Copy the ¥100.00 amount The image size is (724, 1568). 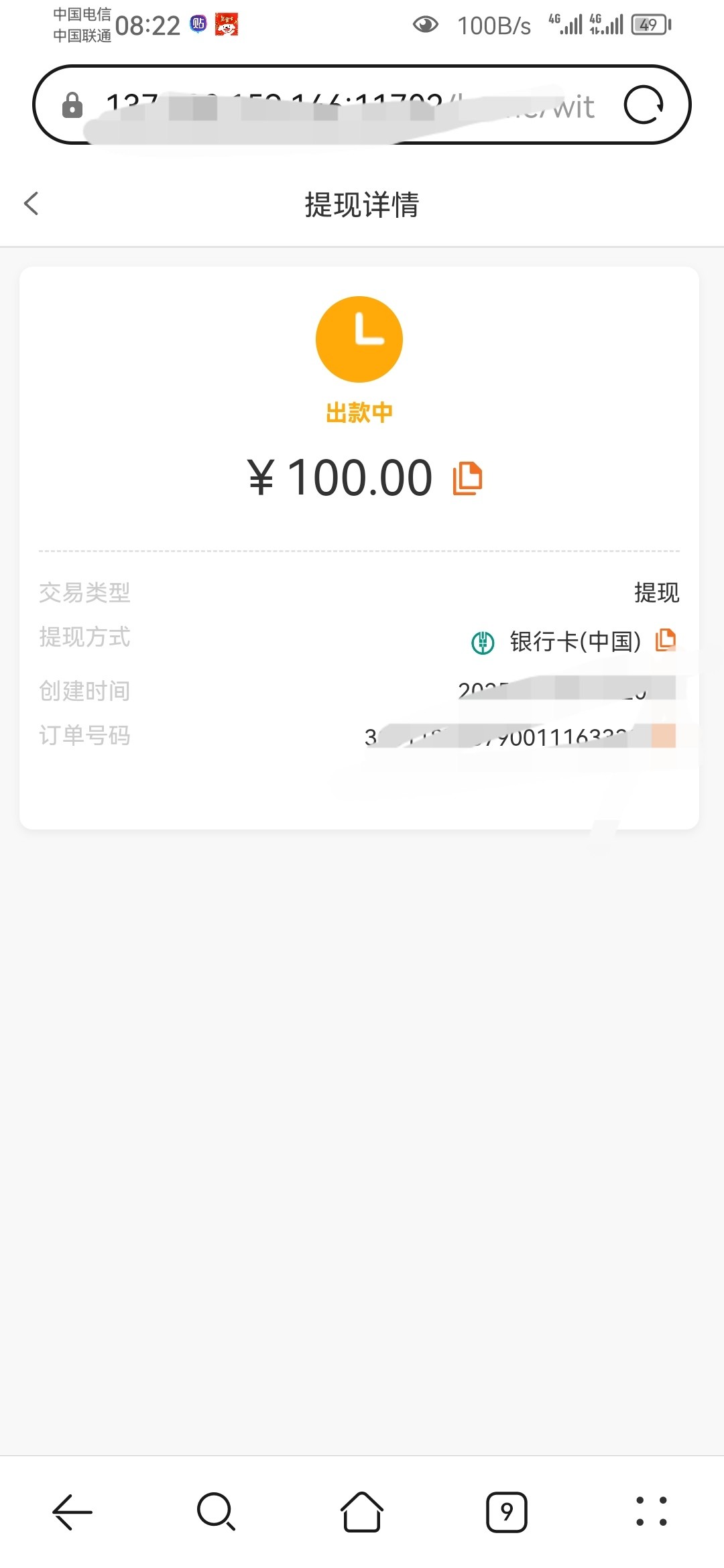[x=467, y=478]
